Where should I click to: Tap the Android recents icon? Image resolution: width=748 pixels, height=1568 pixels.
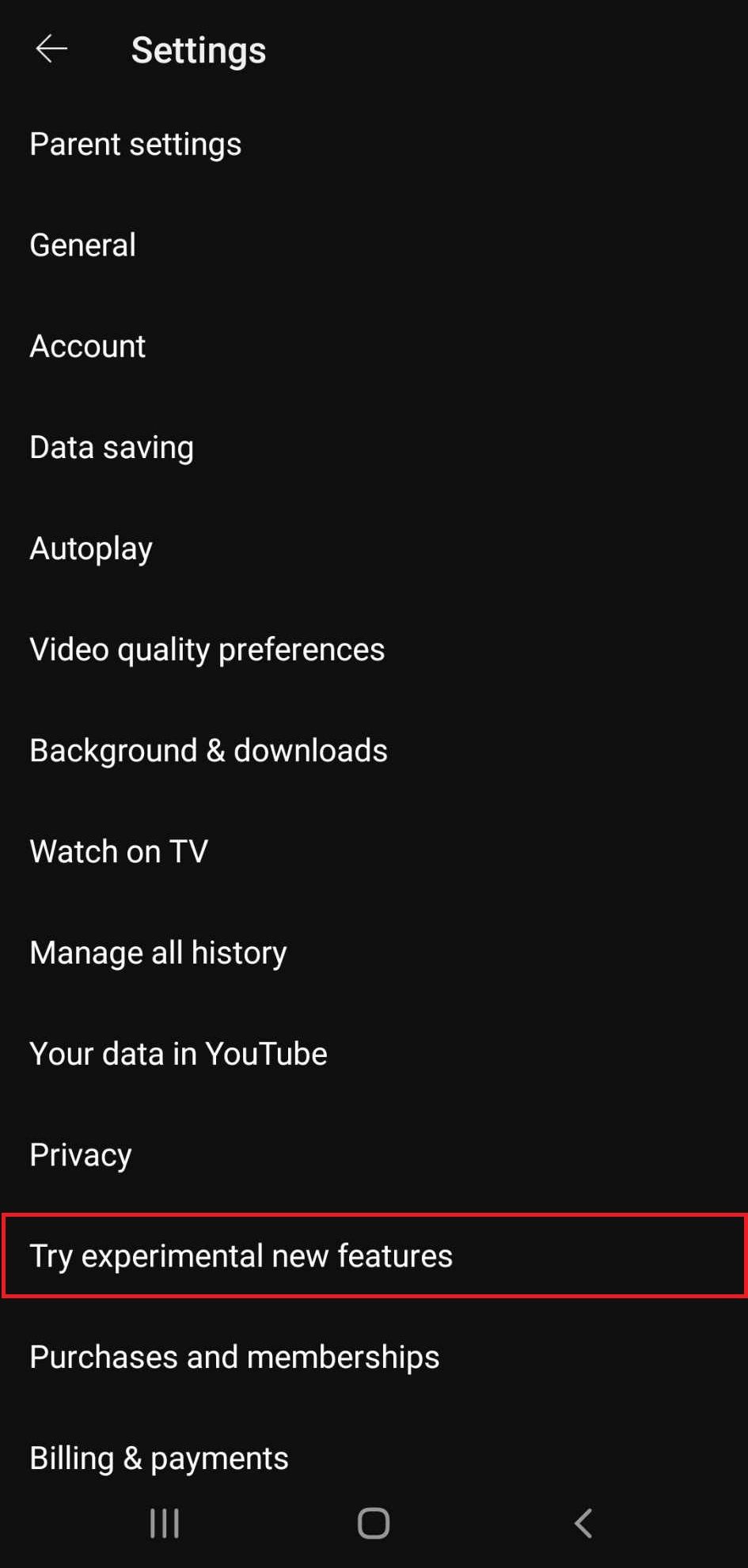click(163, 1521)
